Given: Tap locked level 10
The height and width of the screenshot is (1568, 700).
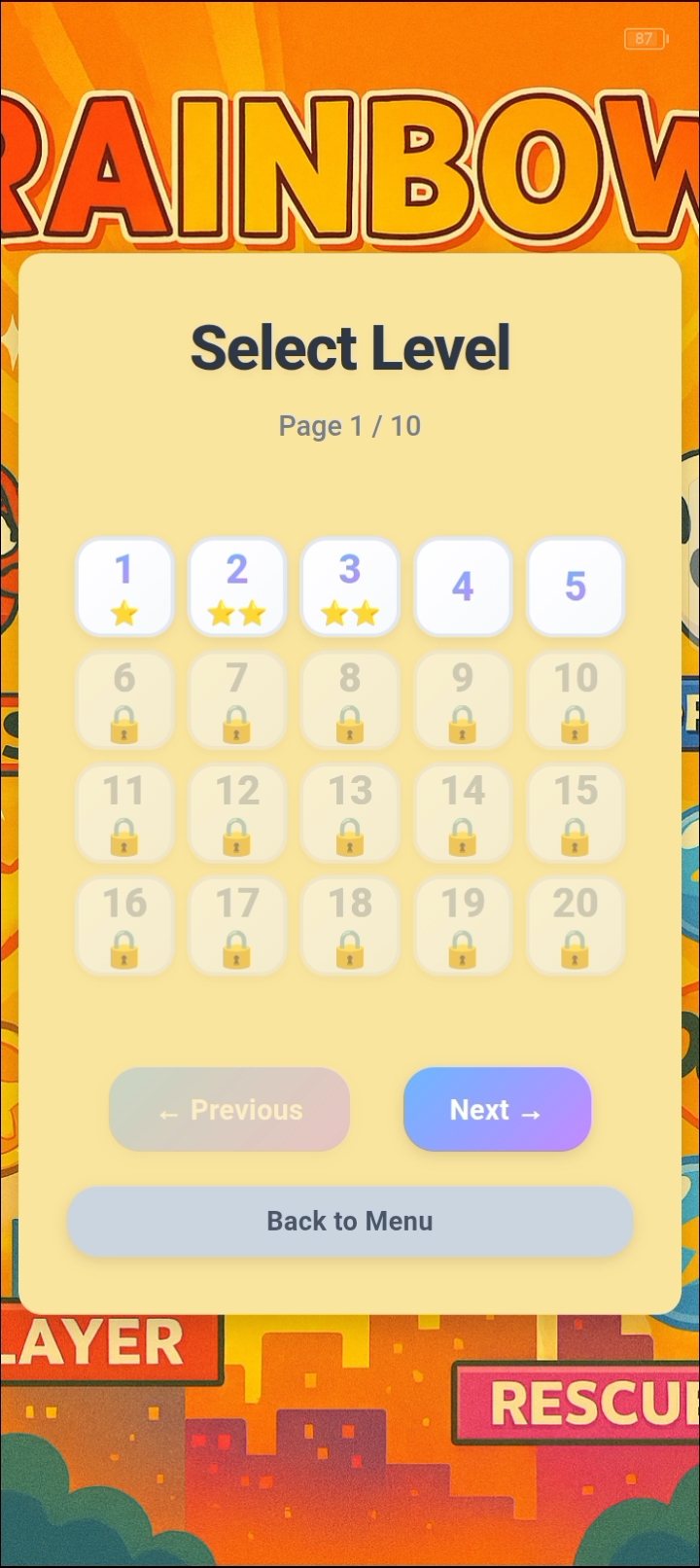Looking at the screenshot, I should point(576,700).
